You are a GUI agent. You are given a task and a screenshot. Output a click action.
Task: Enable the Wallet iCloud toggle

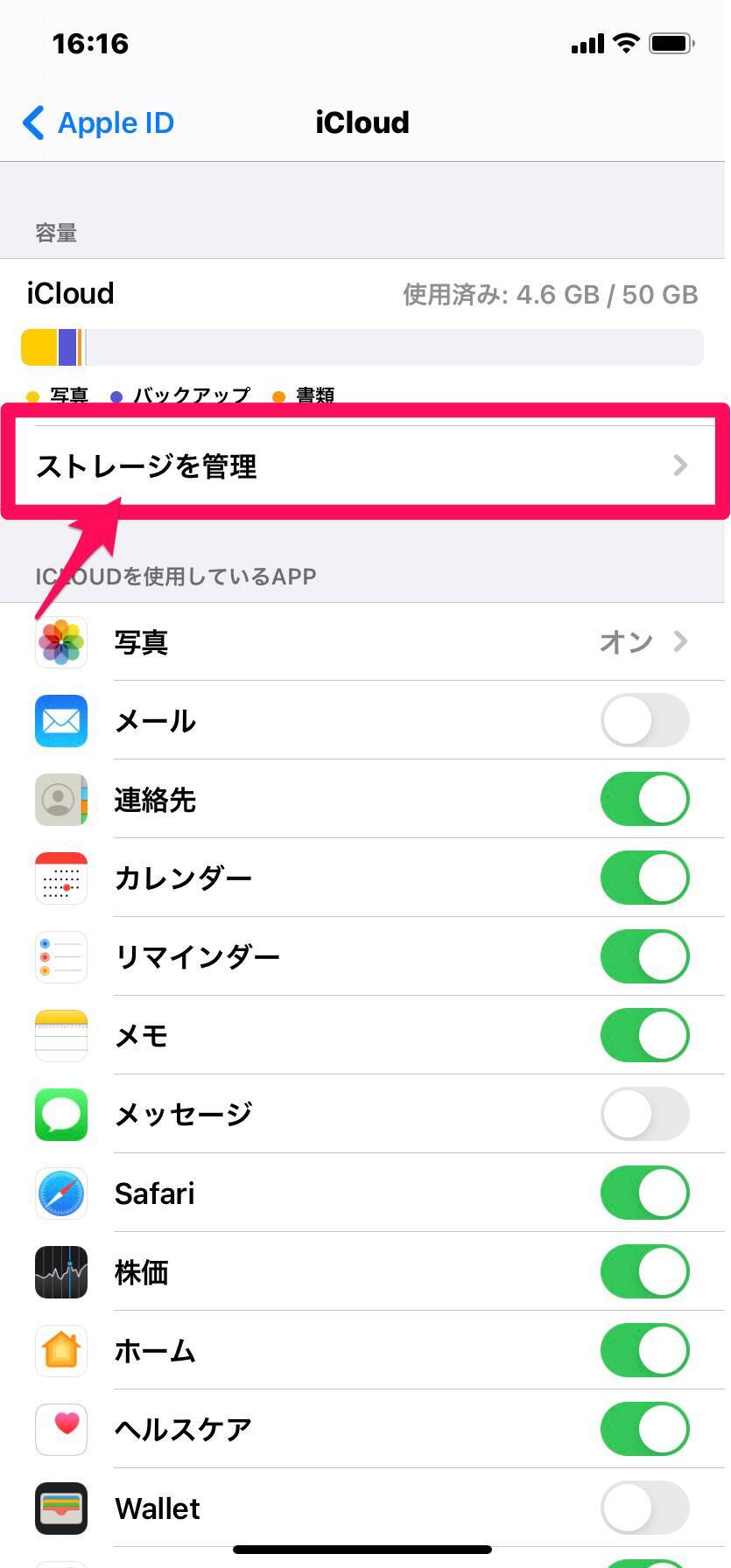(x=644, y=1508)
